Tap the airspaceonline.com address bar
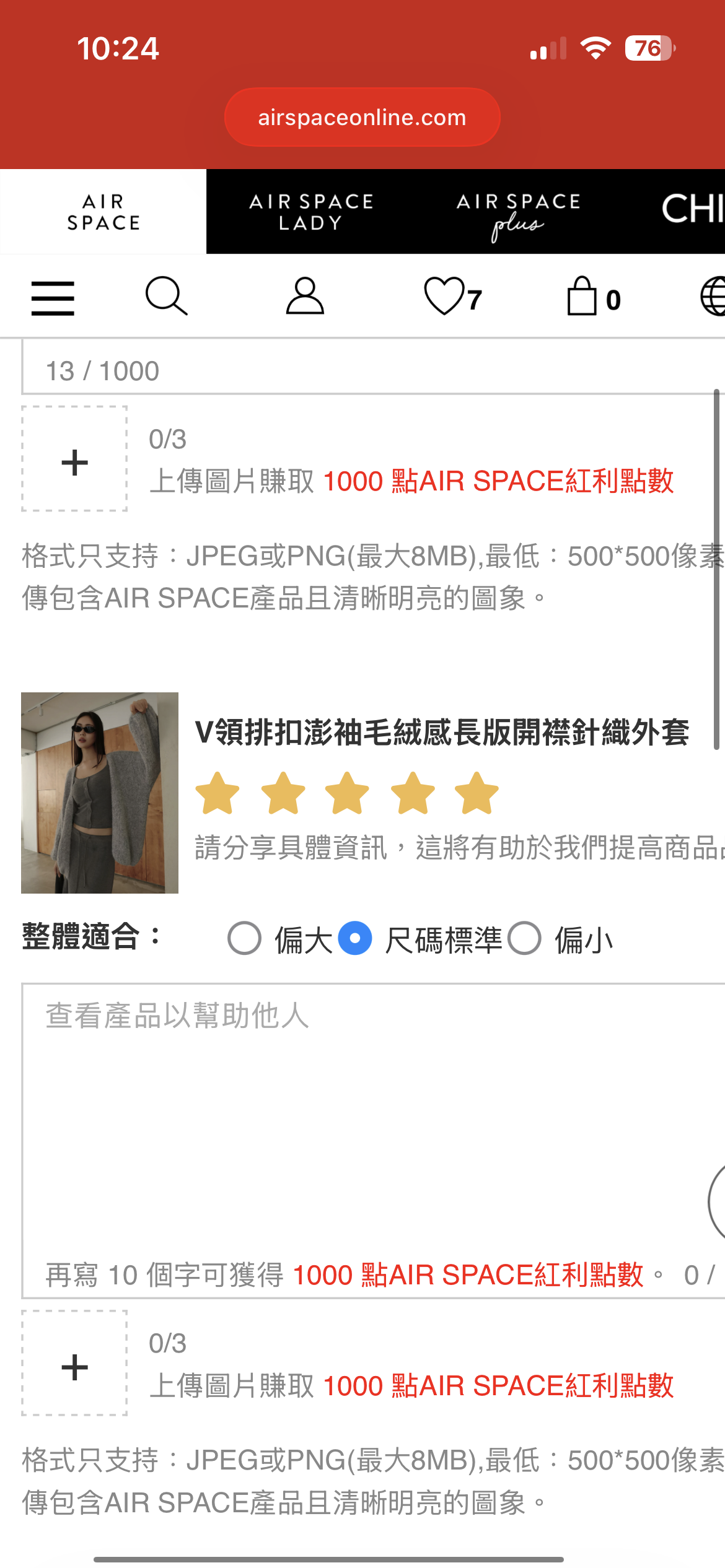 pyautogui.click(x=362, y=118)
